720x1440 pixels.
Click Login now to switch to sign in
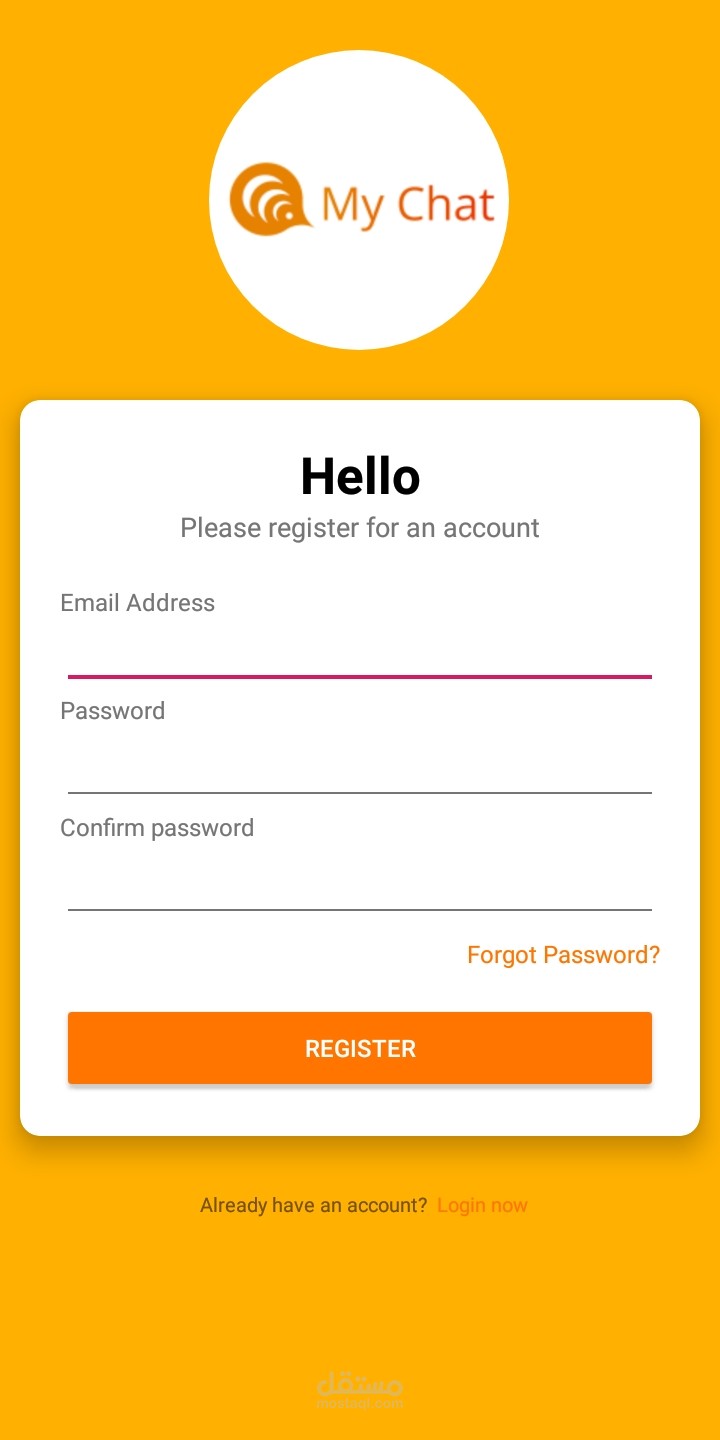(482, 1205)
